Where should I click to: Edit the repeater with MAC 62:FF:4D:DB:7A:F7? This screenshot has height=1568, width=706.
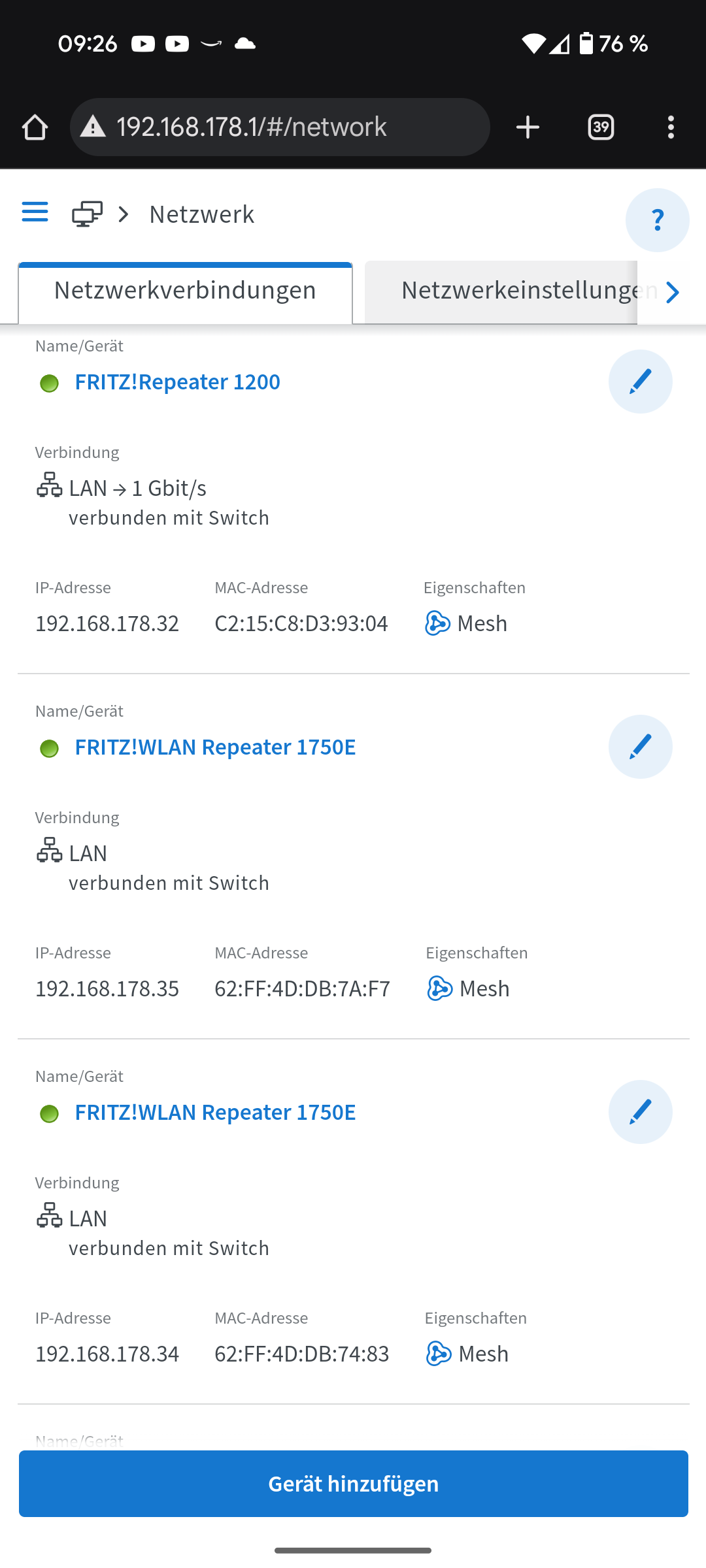[640, 747]
